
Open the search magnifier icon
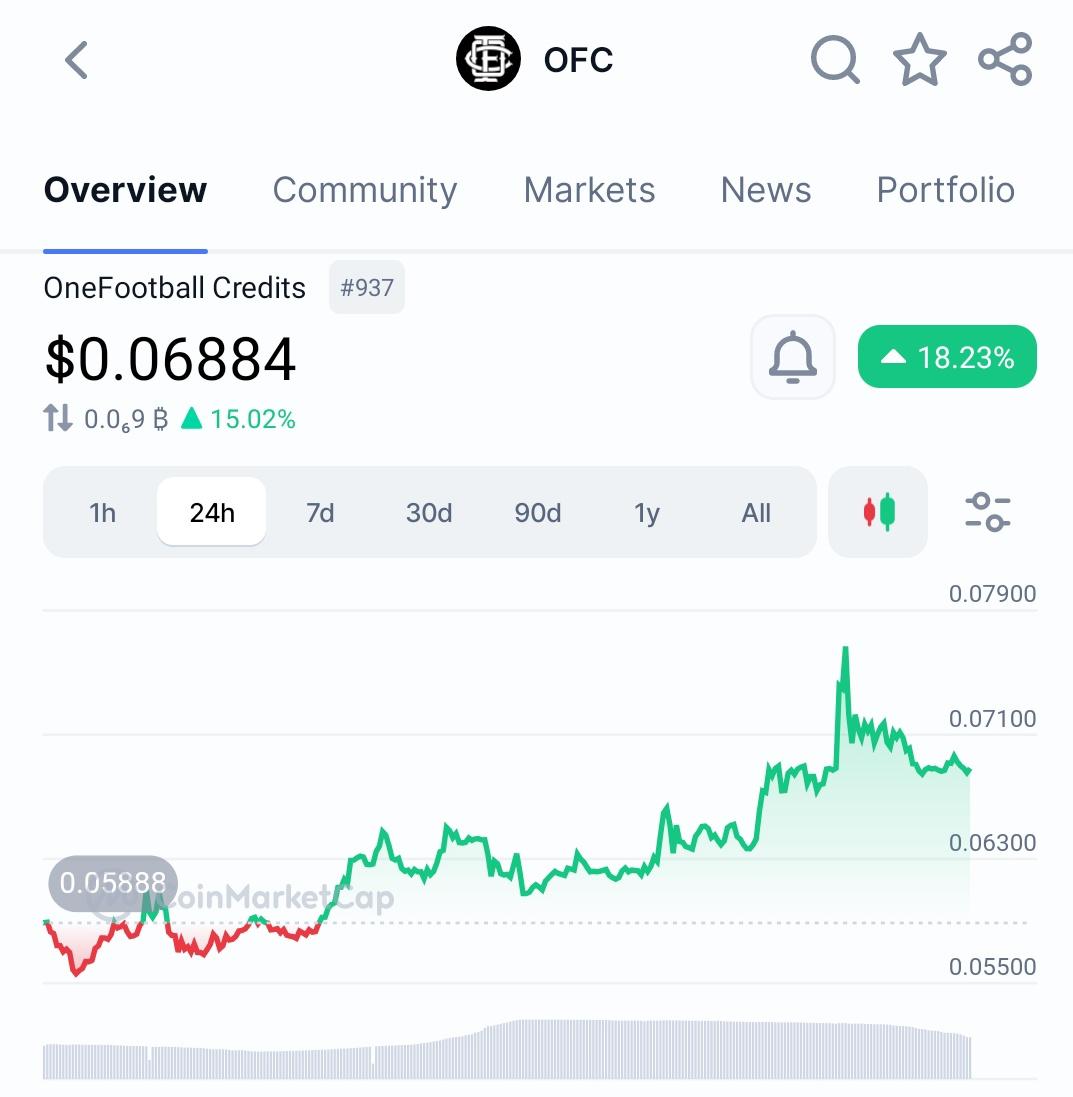point(834,60)
